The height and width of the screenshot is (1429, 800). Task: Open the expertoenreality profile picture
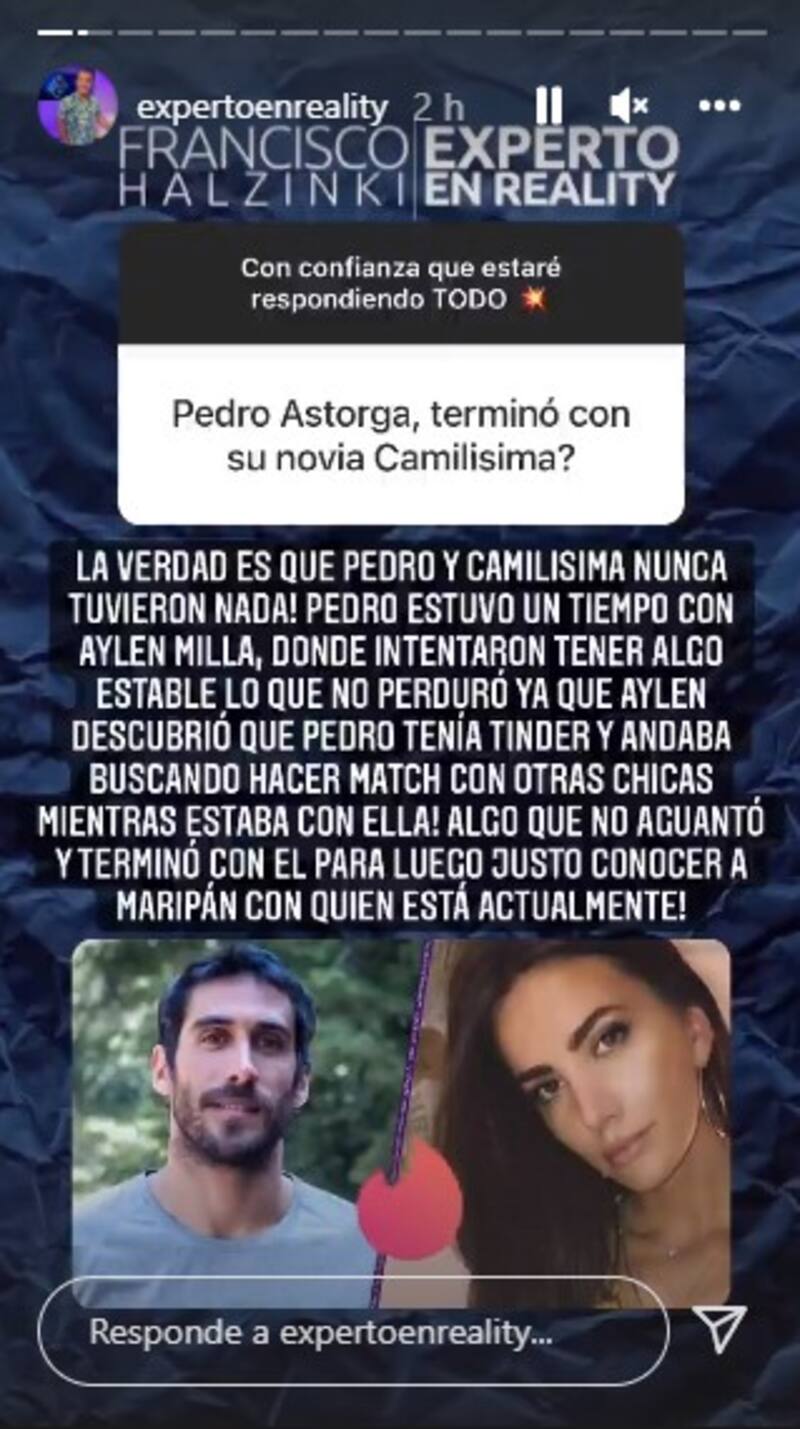[x=77, y=106]
